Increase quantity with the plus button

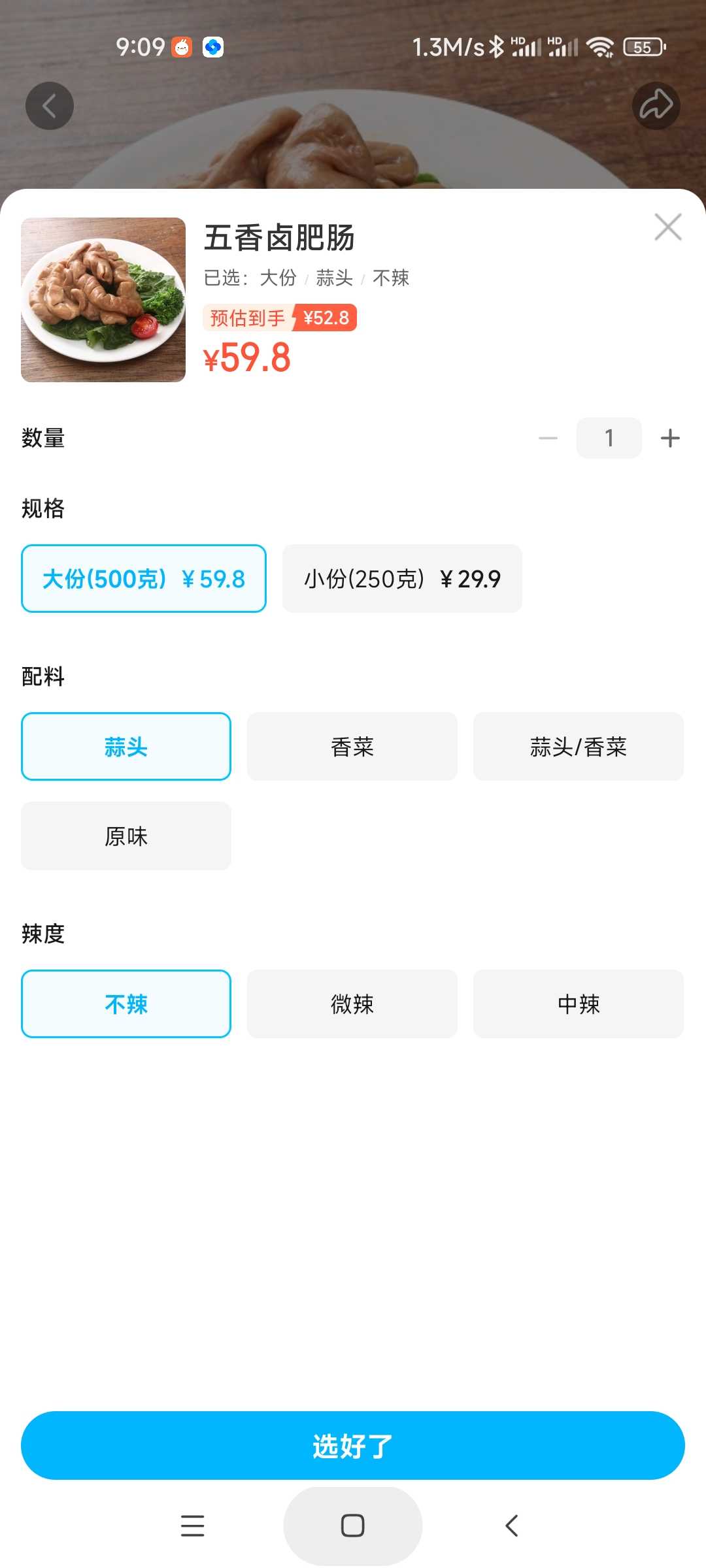(x=670, y=438)
